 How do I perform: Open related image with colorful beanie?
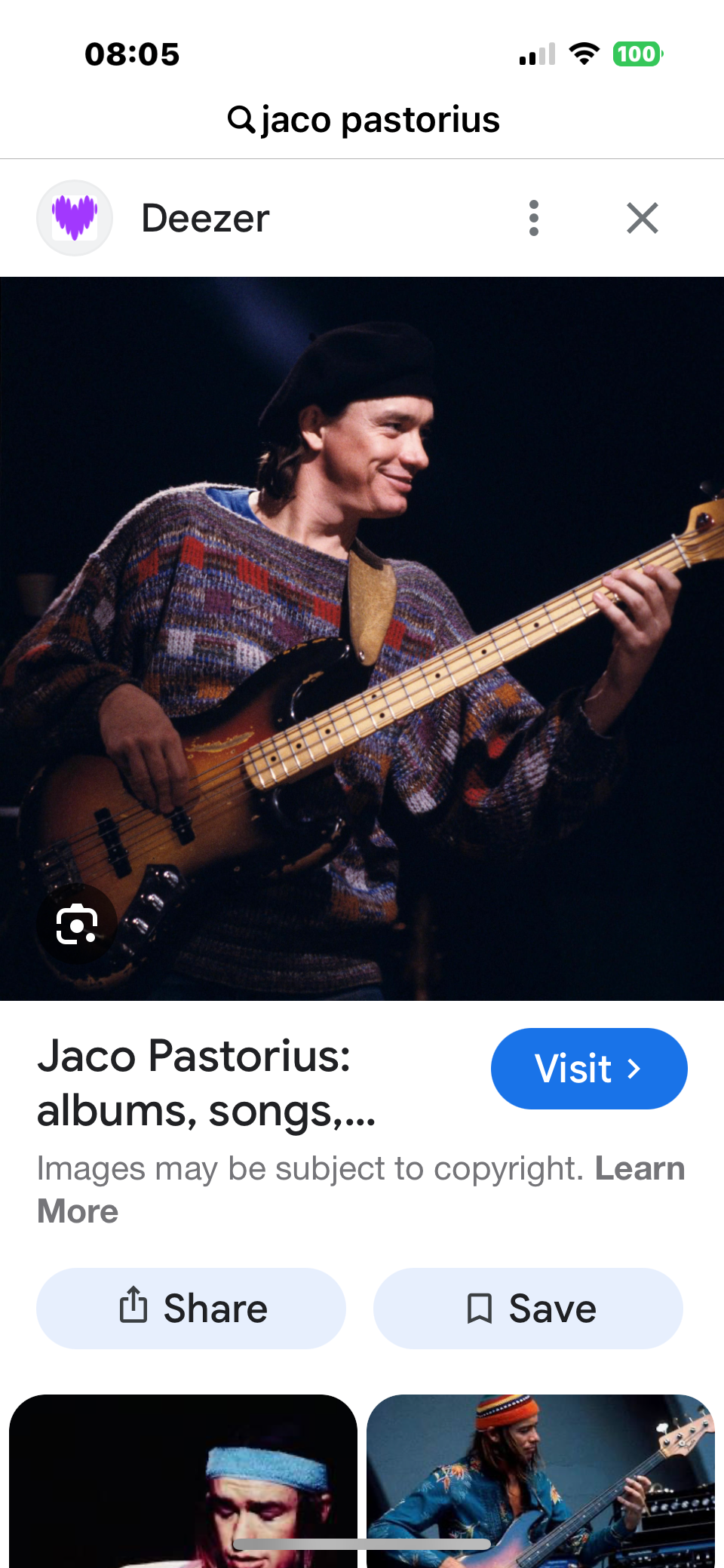click(x=540, y=1481)
